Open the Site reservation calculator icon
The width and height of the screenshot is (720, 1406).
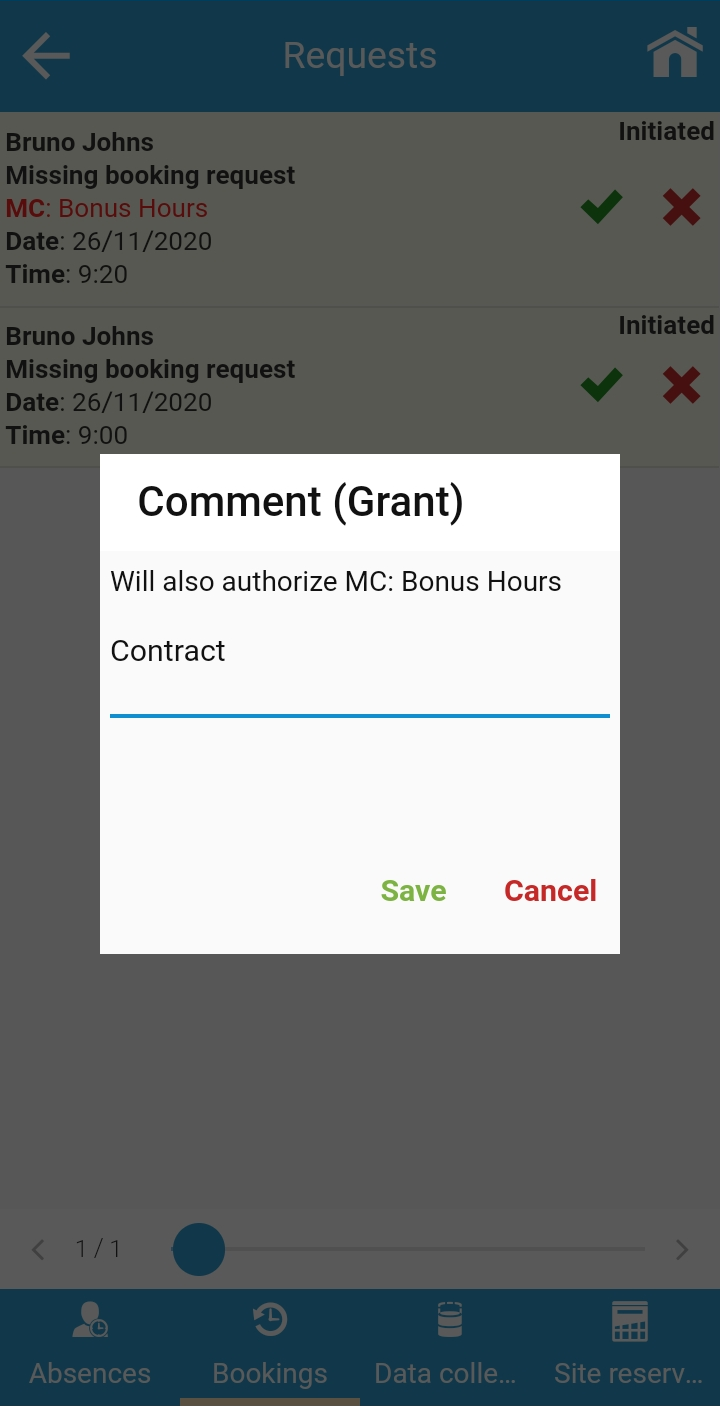(629, 1320)
